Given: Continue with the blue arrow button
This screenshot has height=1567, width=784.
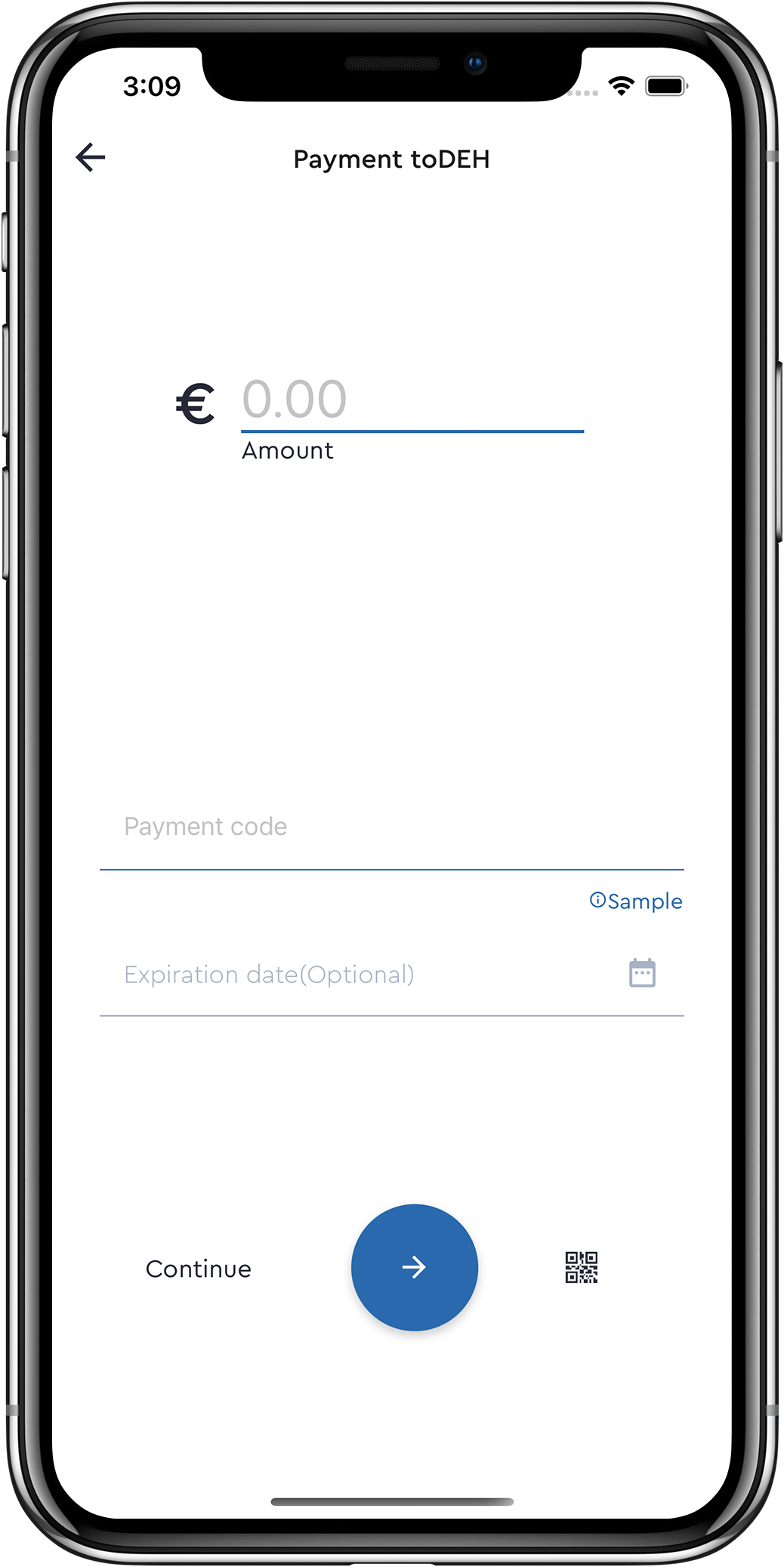Looking at the screenshot, I should click(x=414, y=1267).
